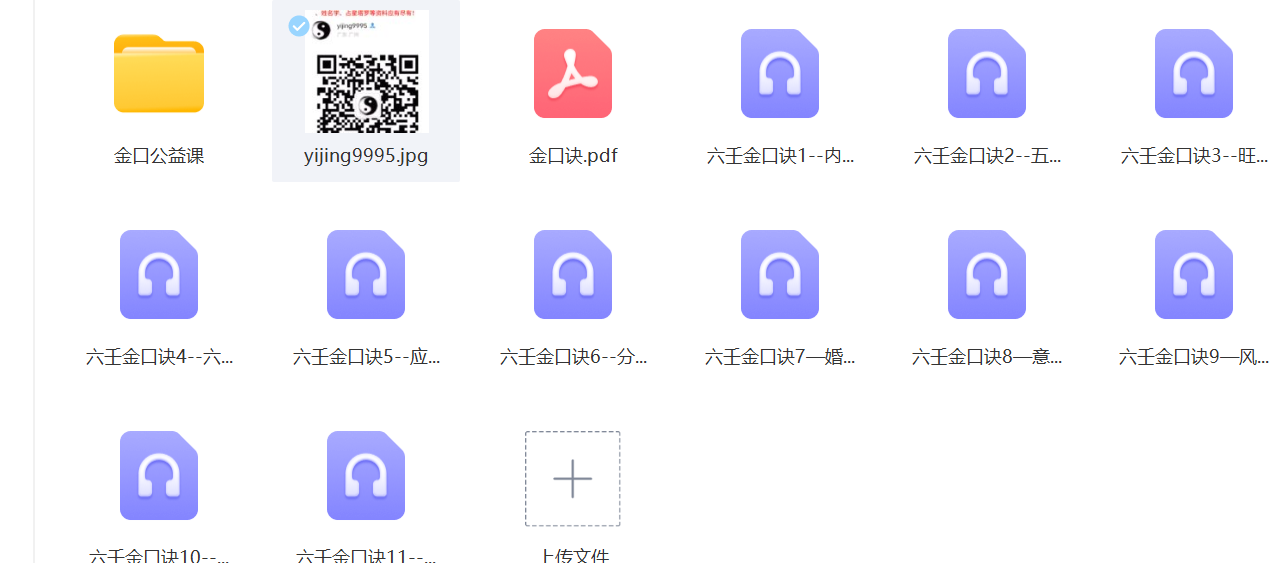Open the 金口公益课 folder
The image size is (1287, 563).
click(x=159, y=74)
